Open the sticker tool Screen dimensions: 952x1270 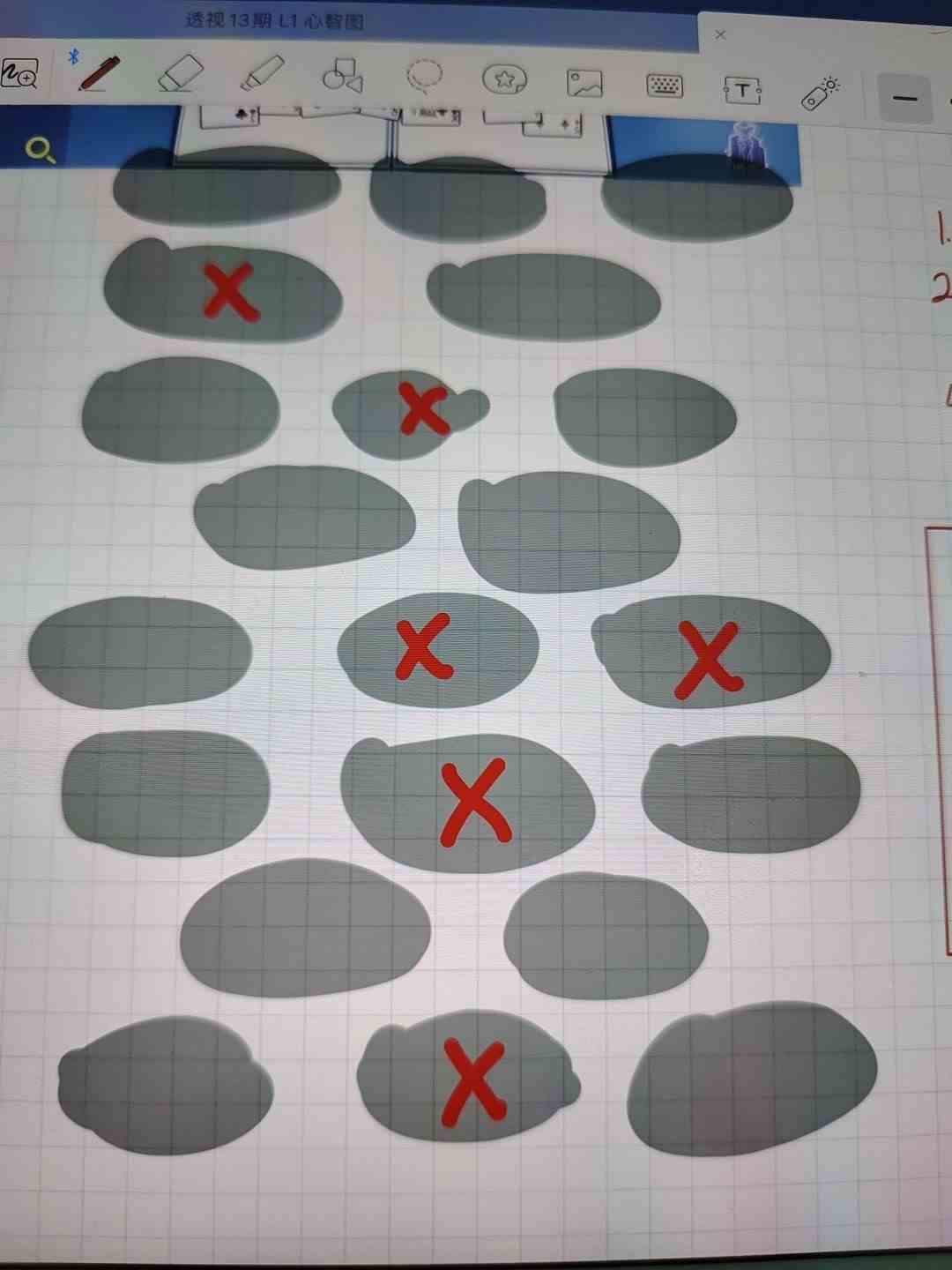pyautogui.click(x=504, y=80)
